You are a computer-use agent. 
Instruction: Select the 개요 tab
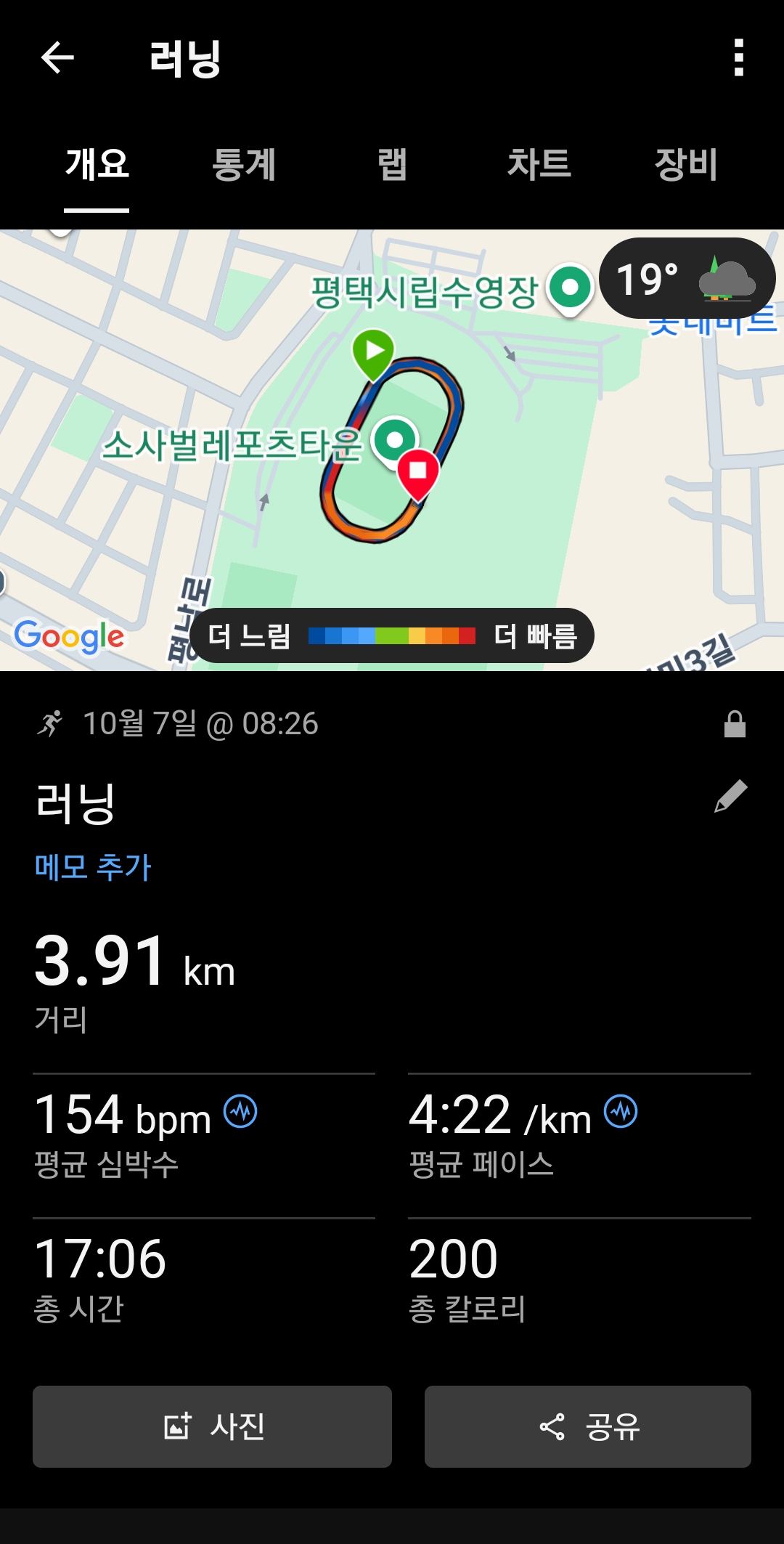coord(97,164)
